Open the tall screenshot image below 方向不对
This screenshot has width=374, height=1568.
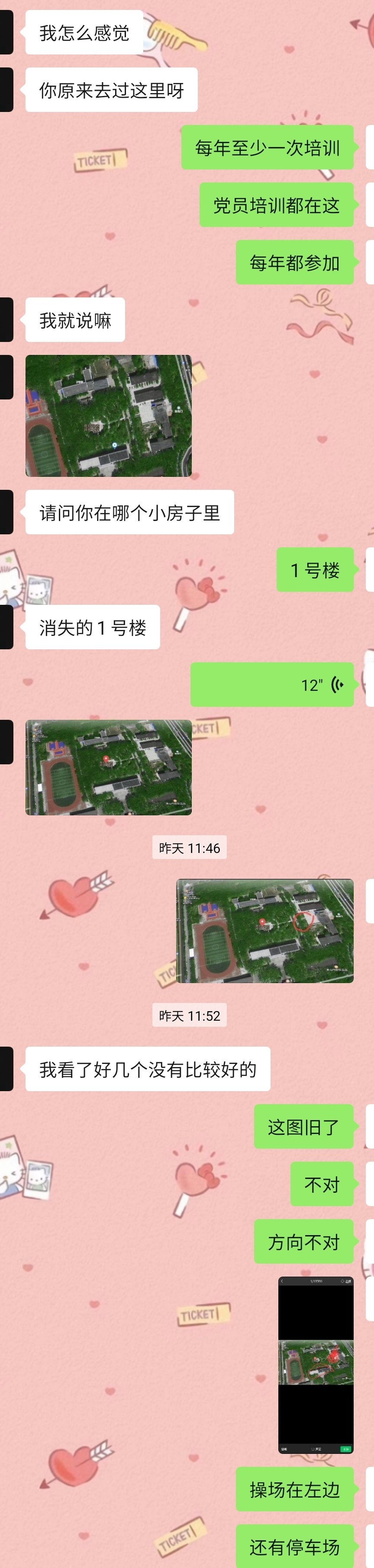pos(316,1364)
